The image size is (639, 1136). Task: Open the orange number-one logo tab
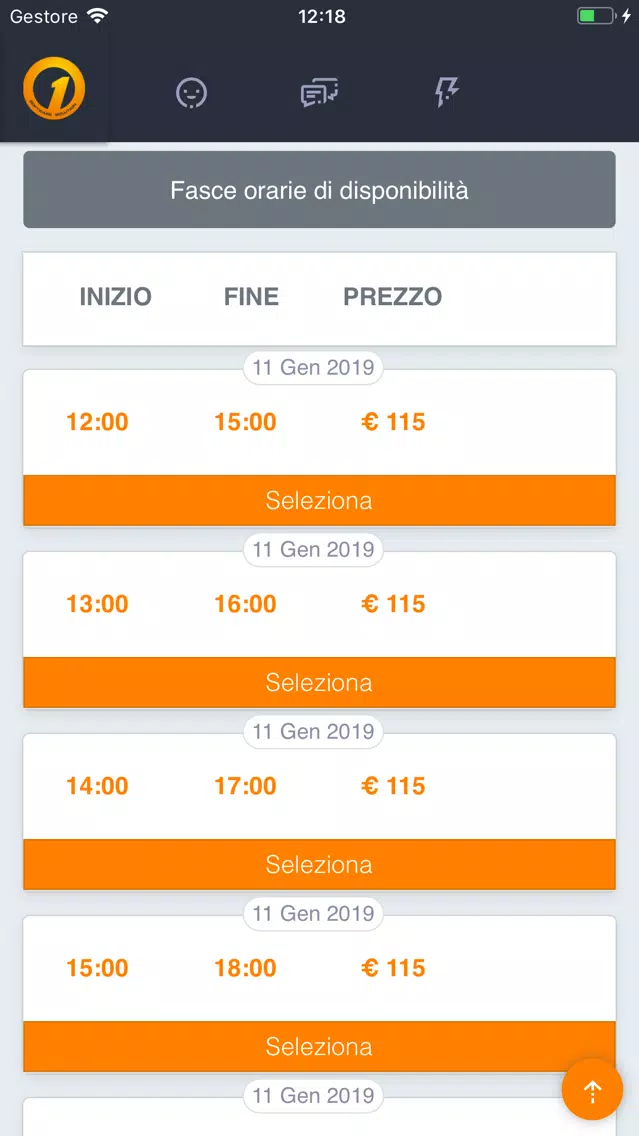(54, 88)
